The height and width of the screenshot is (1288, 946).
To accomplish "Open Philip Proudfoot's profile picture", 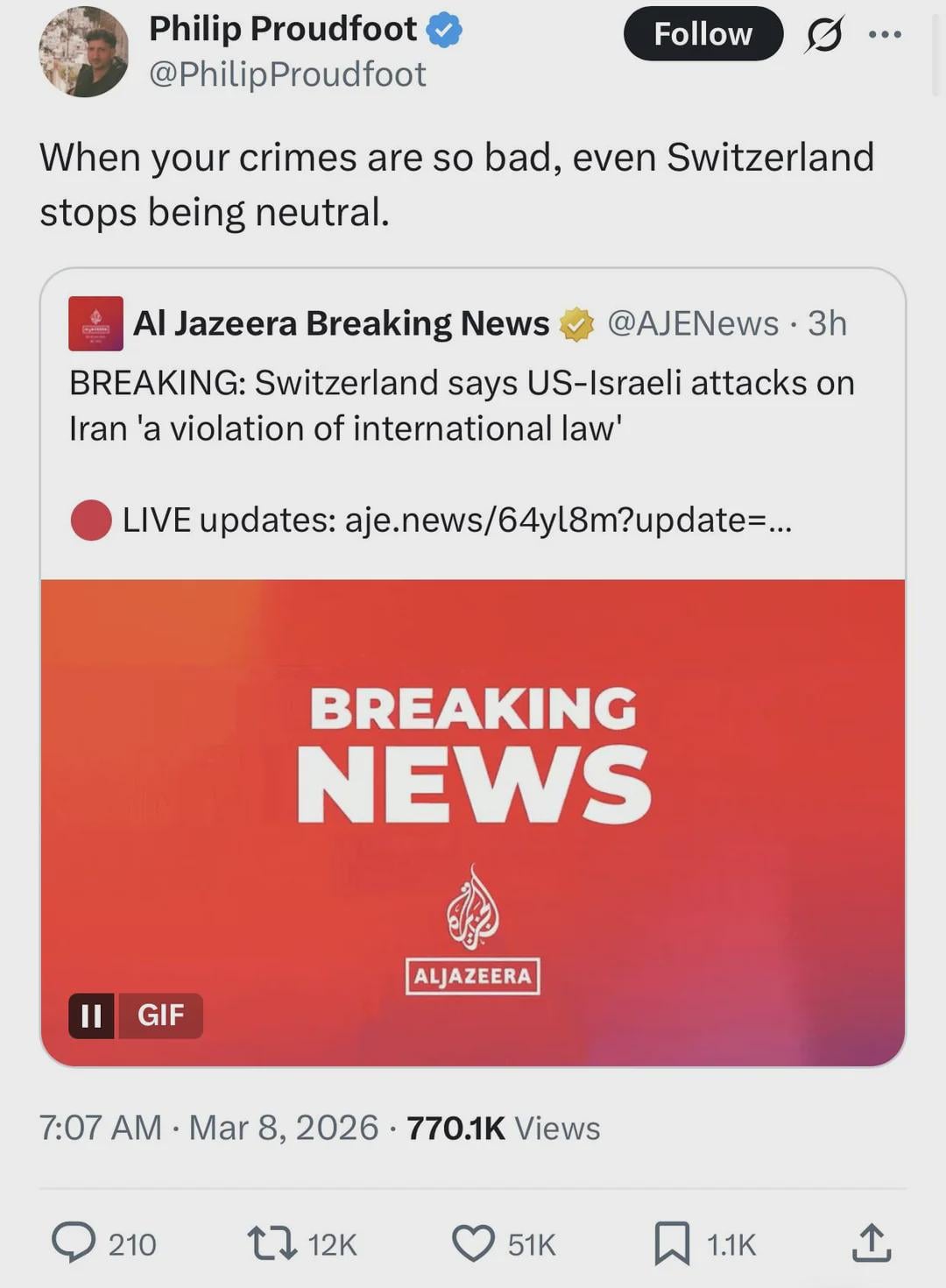I will pos(84,53).
